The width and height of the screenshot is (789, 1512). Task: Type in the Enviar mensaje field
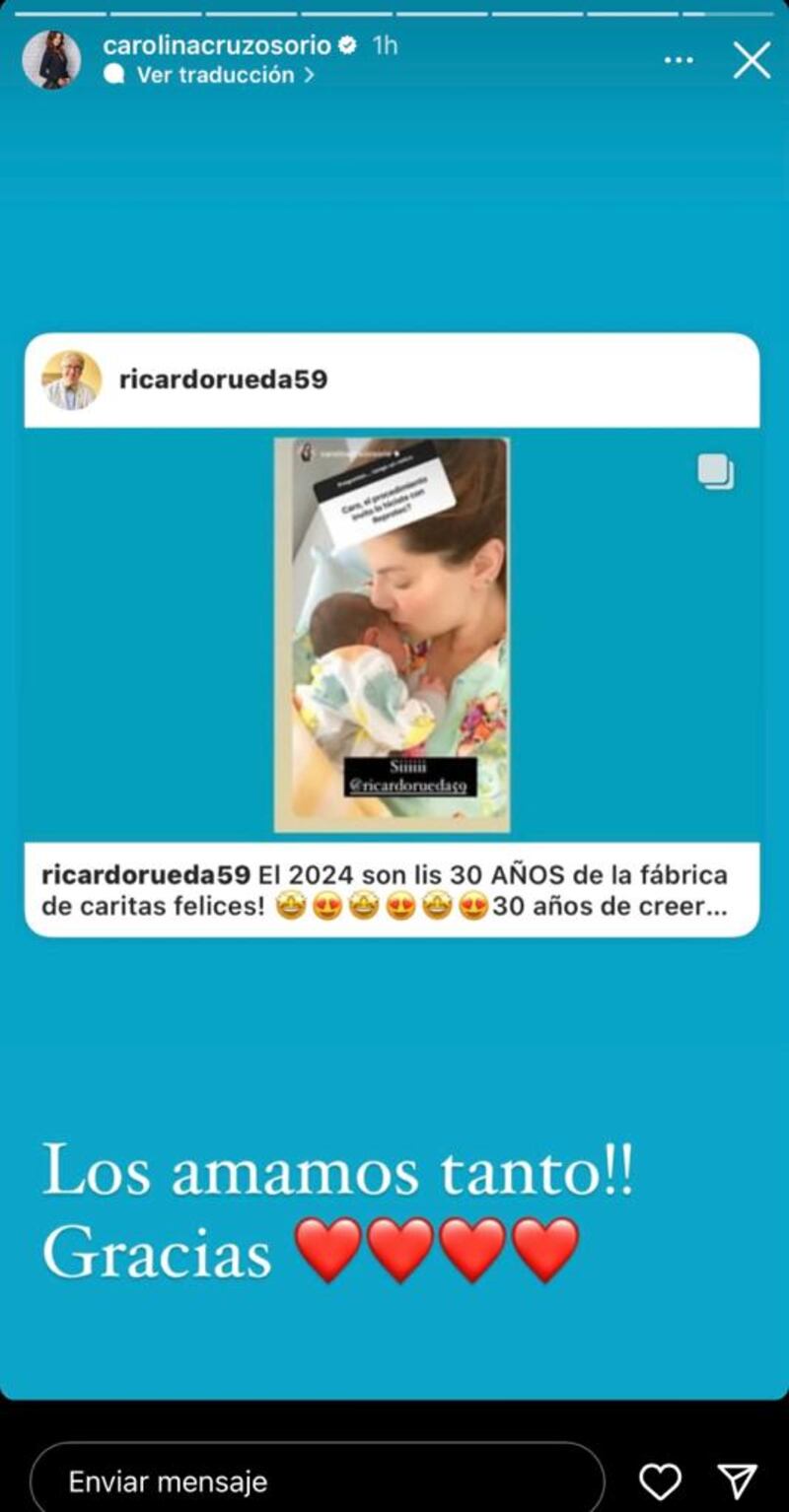[316, 1480]
